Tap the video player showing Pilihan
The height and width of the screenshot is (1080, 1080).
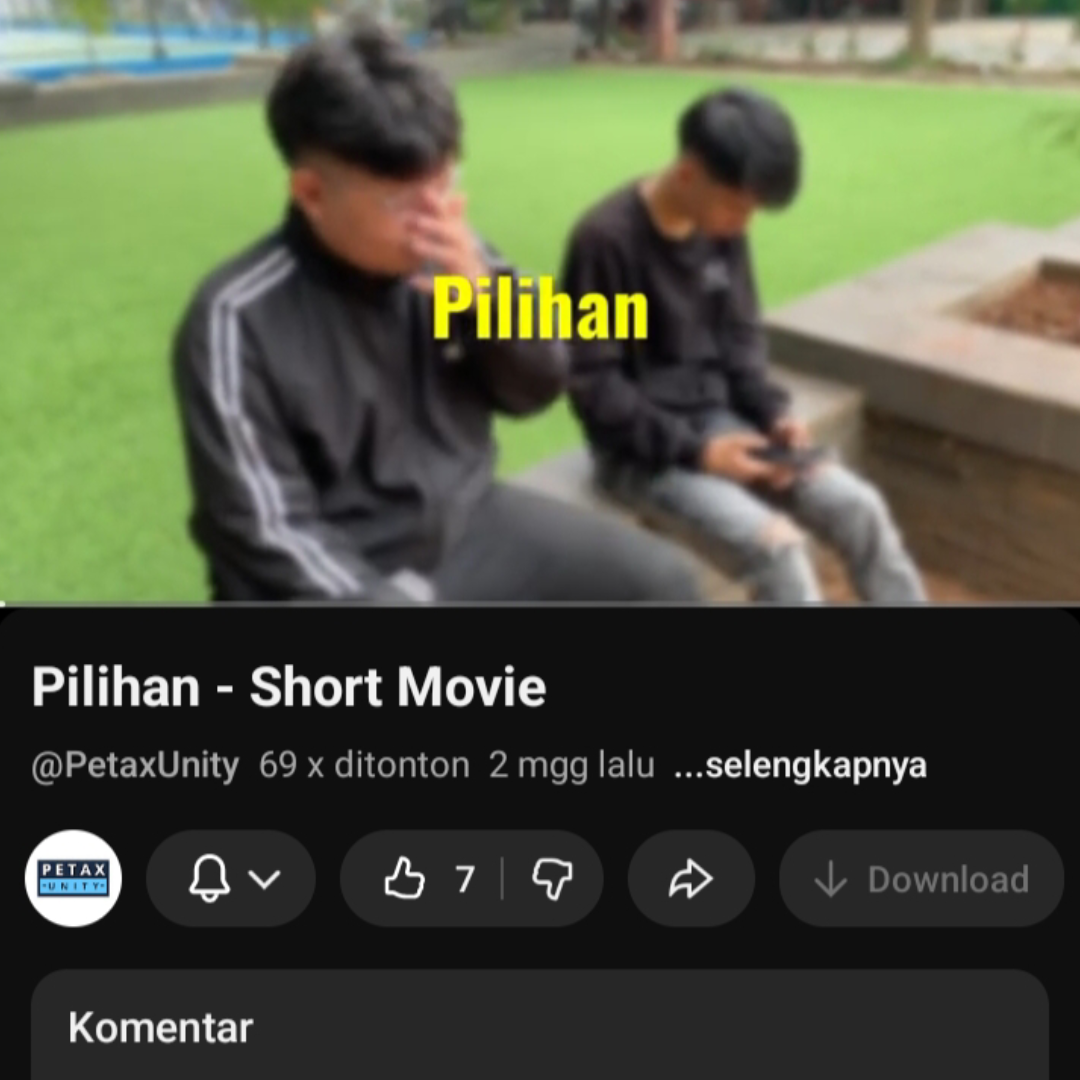[540, 300]
